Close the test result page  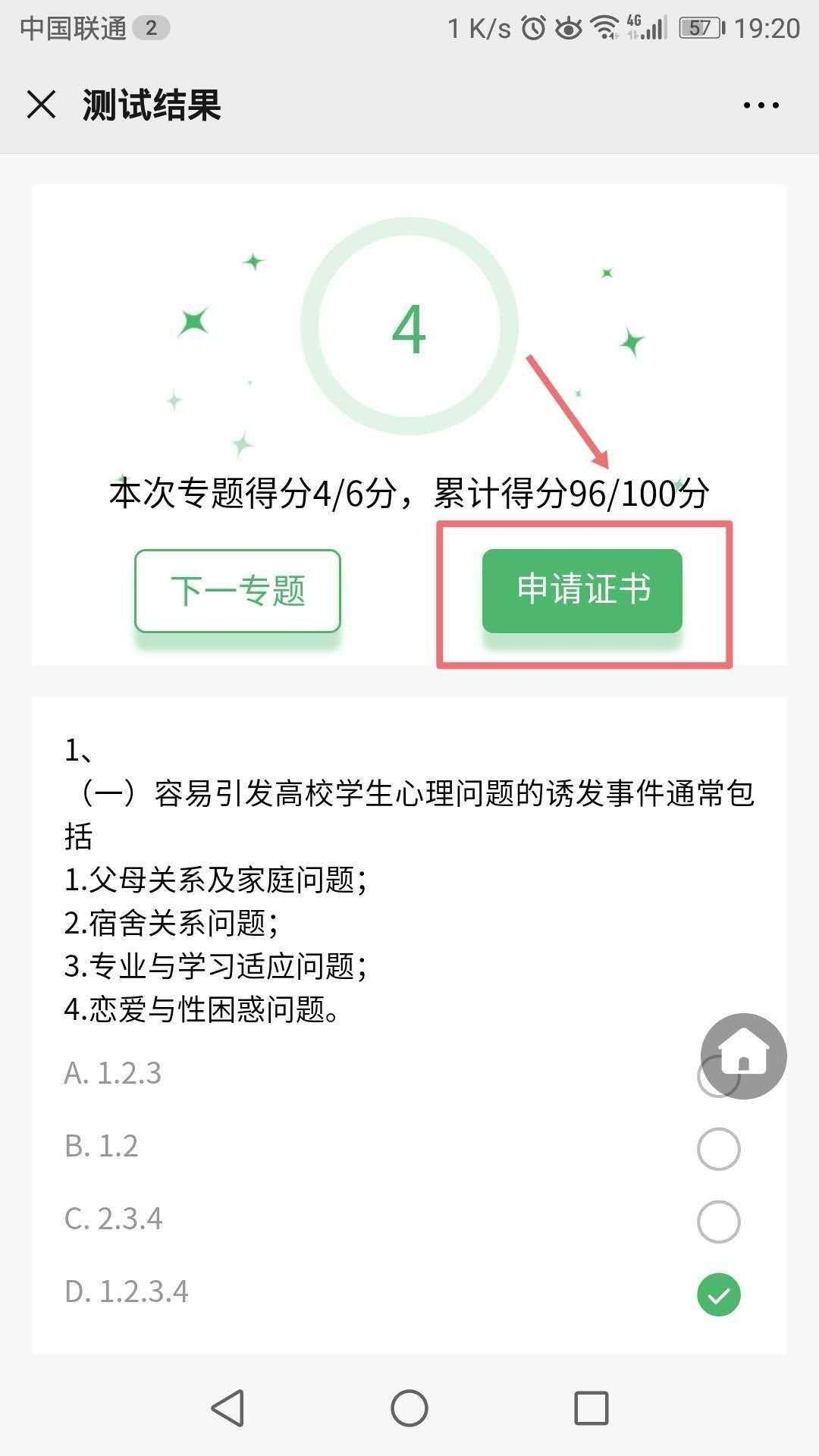click(x=41, y=105)
